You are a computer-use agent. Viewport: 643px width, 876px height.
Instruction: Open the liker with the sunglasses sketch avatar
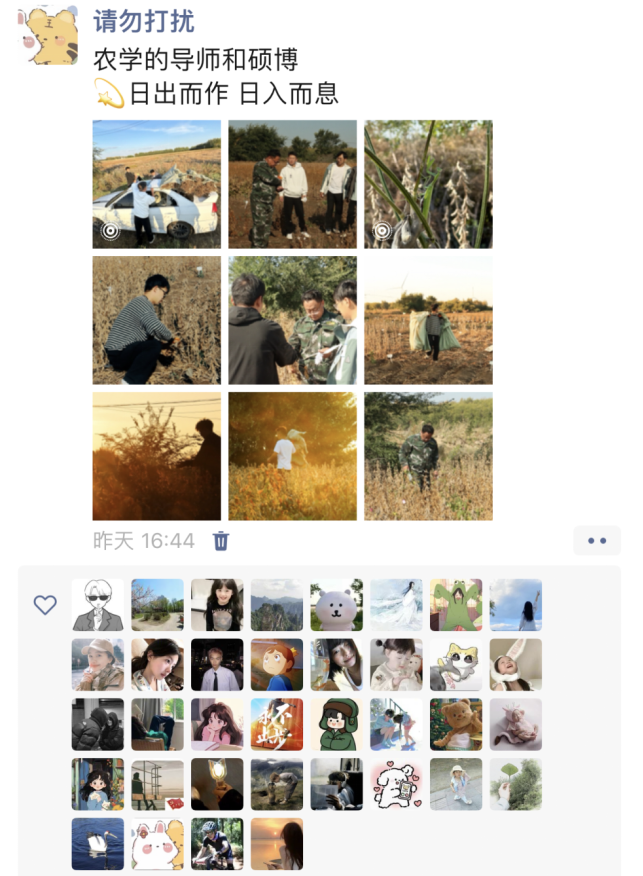coord(98,605)
